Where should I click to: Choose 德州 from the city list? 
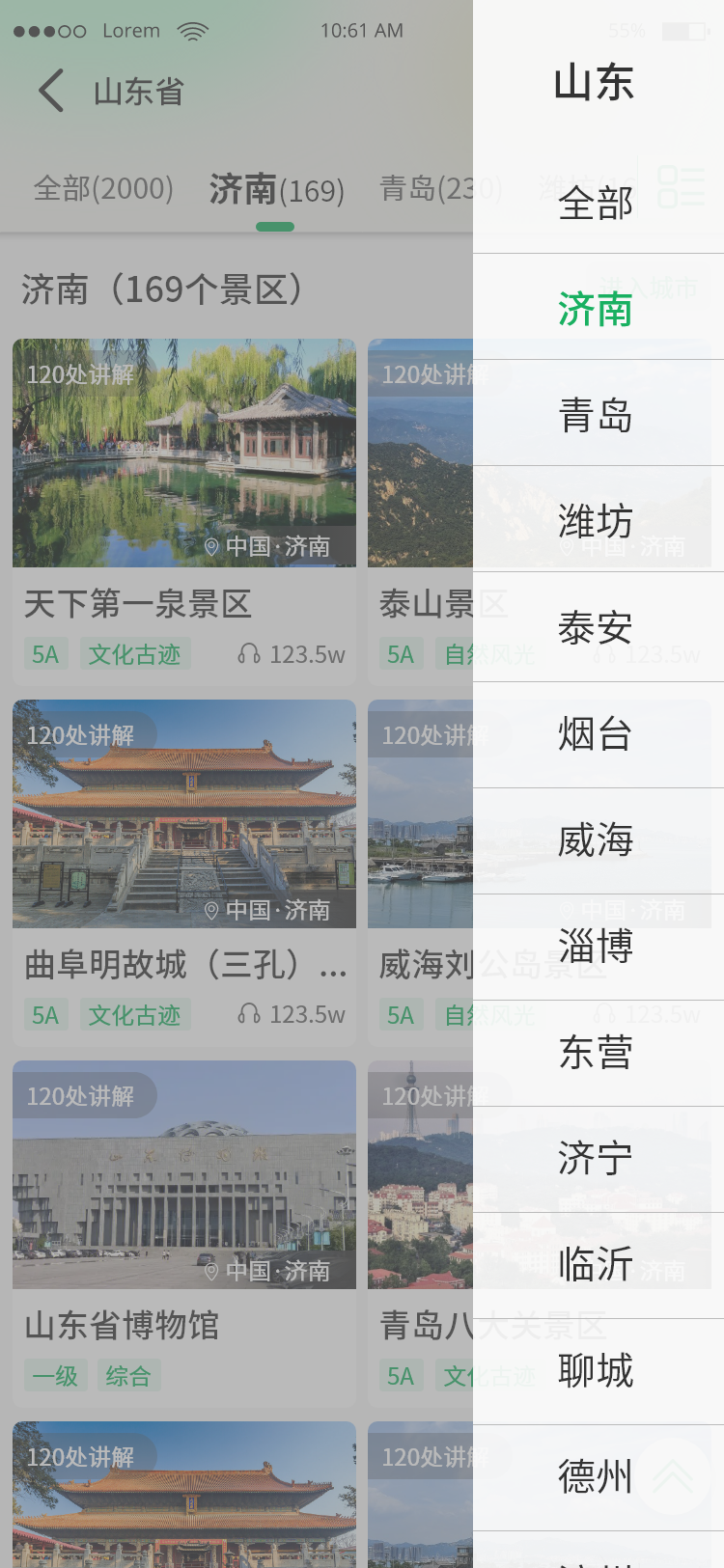click(596, 1477)
